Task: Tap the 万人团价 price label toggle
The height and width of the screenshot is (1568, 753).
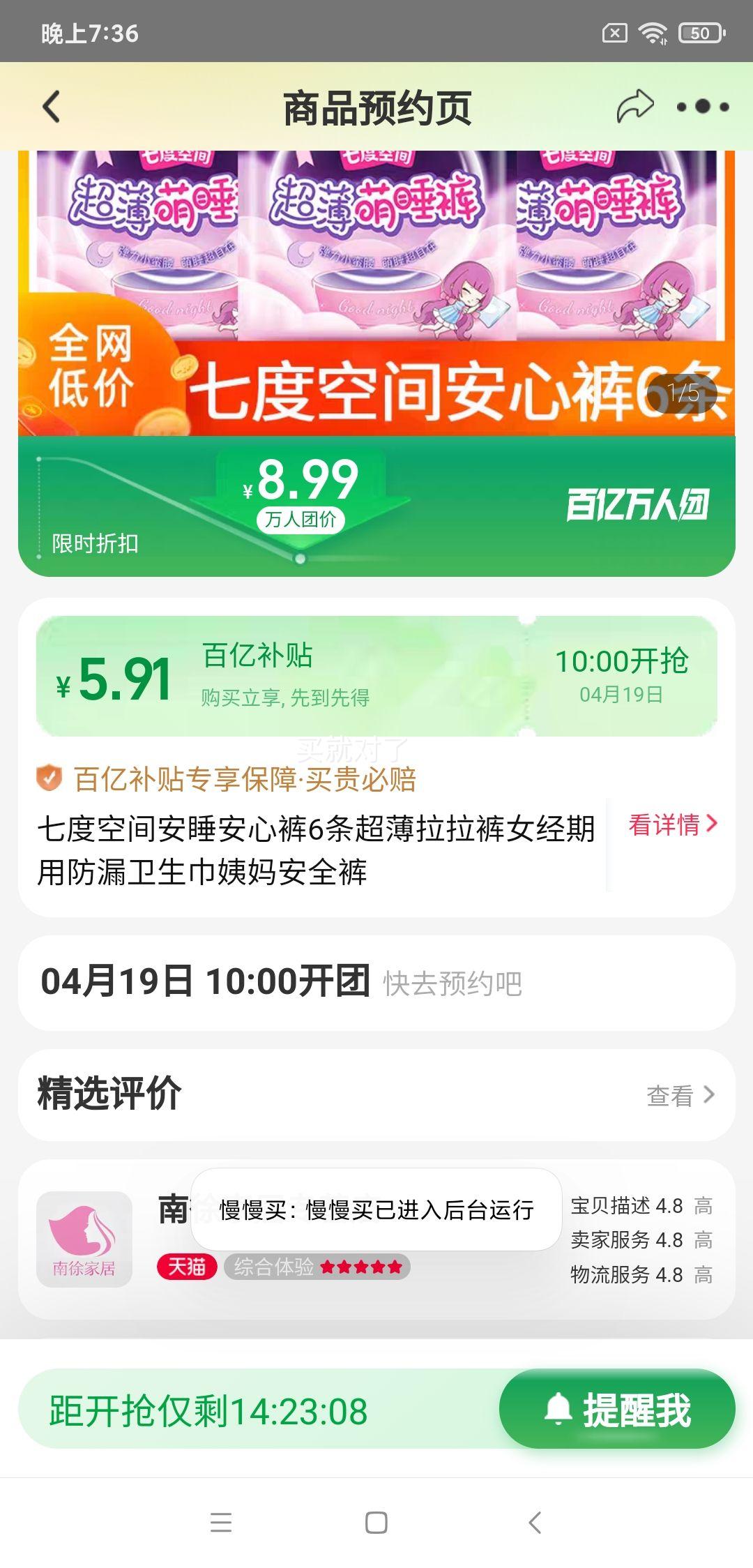Action: coord(301,520)
